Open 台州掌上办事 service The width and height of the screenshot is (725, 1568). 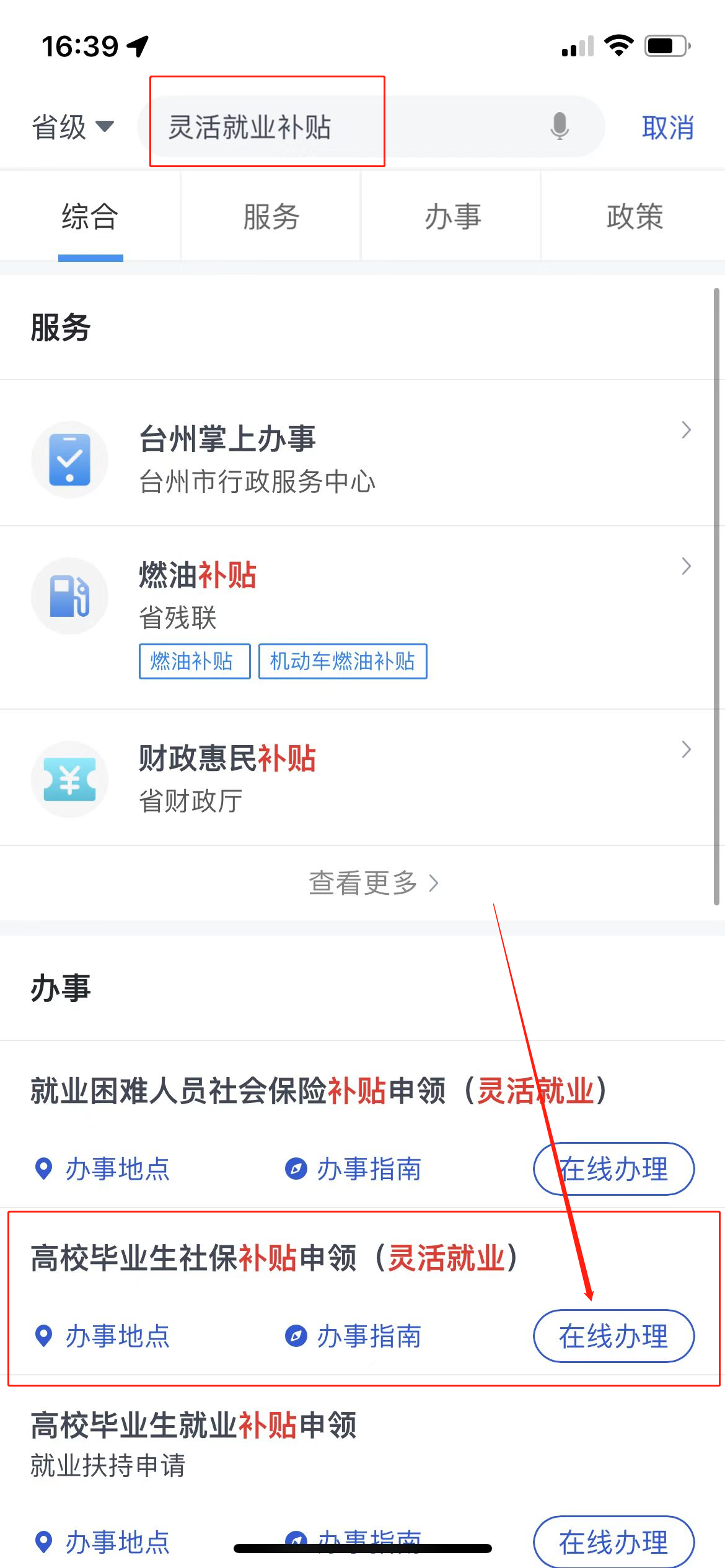(359, 458)
